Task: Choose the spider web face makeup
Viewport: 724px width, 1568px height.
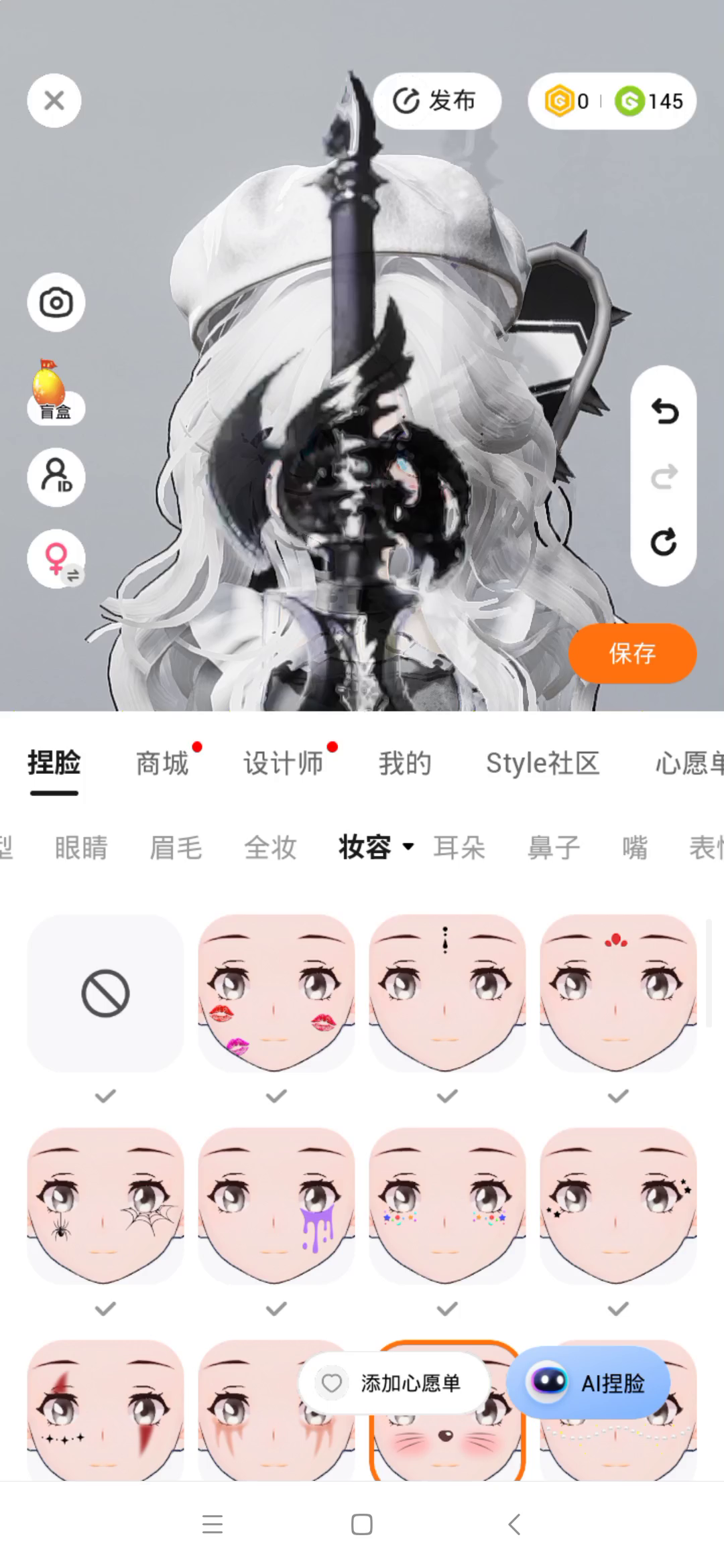Action: pyautogui.click(x=105, y=1207)
